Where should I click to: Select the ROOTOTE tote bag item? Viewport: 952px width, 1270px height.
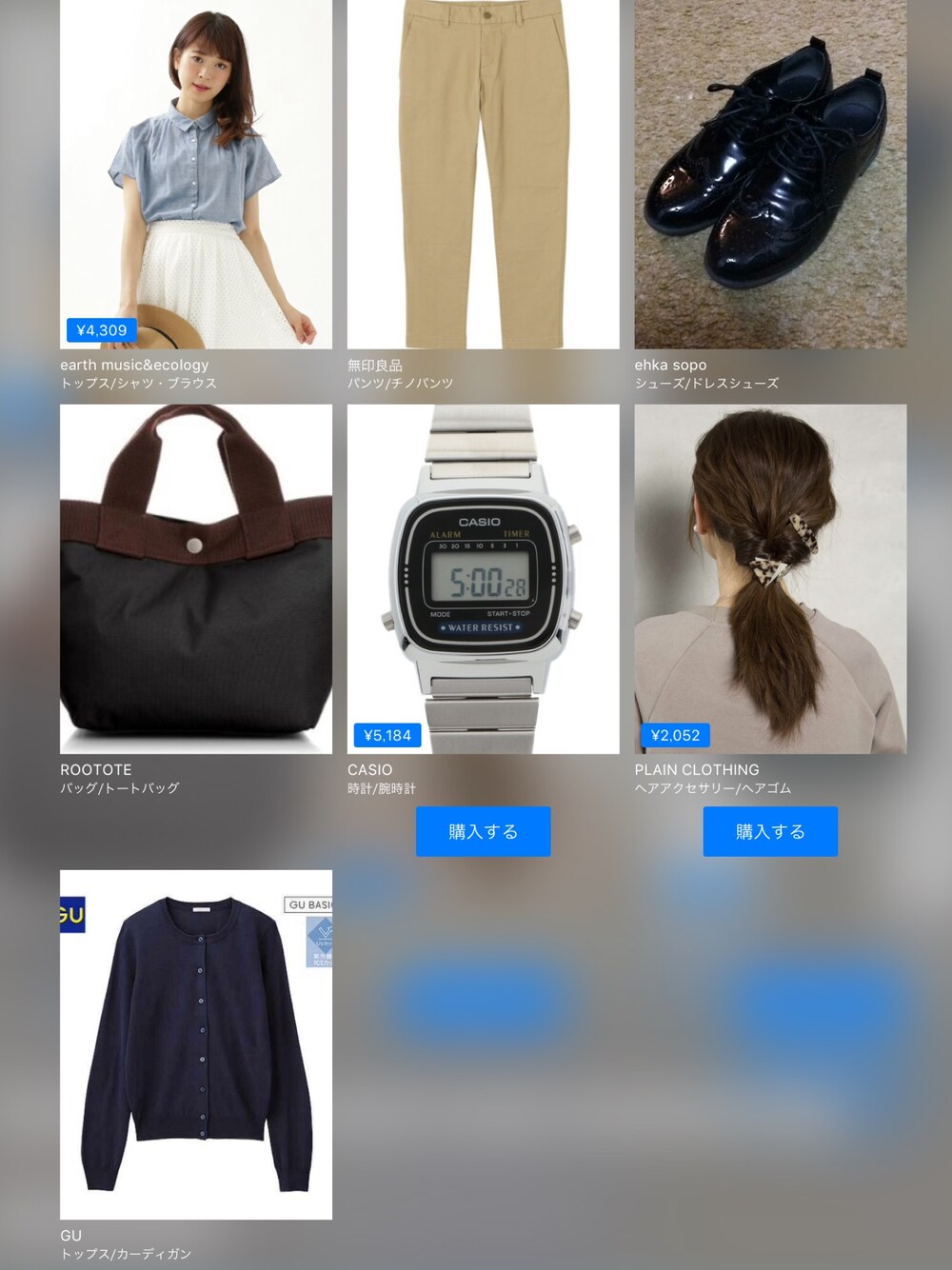tap(196, 579)
